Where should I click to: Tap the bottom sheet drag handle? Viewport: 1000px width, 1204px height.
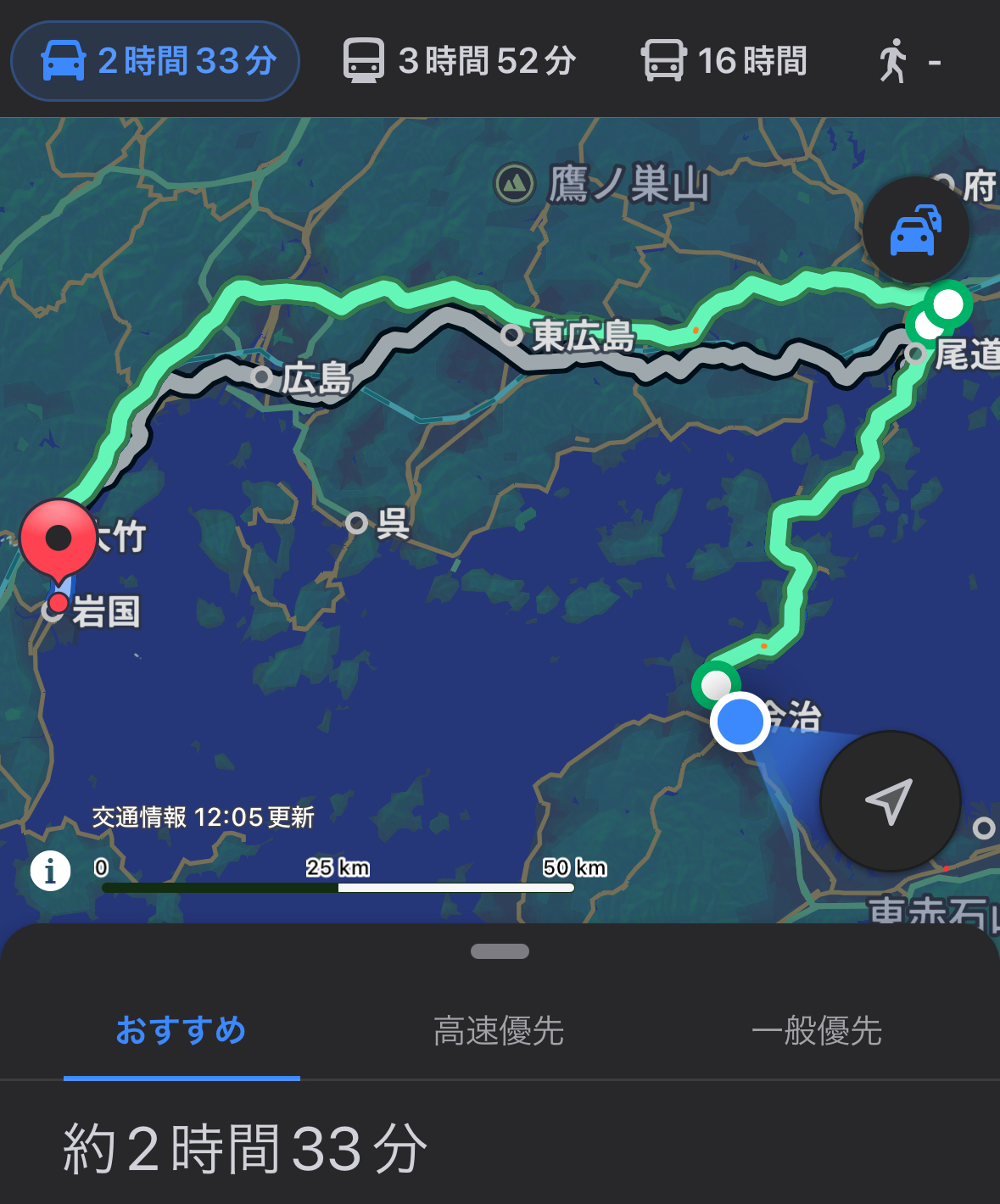[x=500, y=951]
